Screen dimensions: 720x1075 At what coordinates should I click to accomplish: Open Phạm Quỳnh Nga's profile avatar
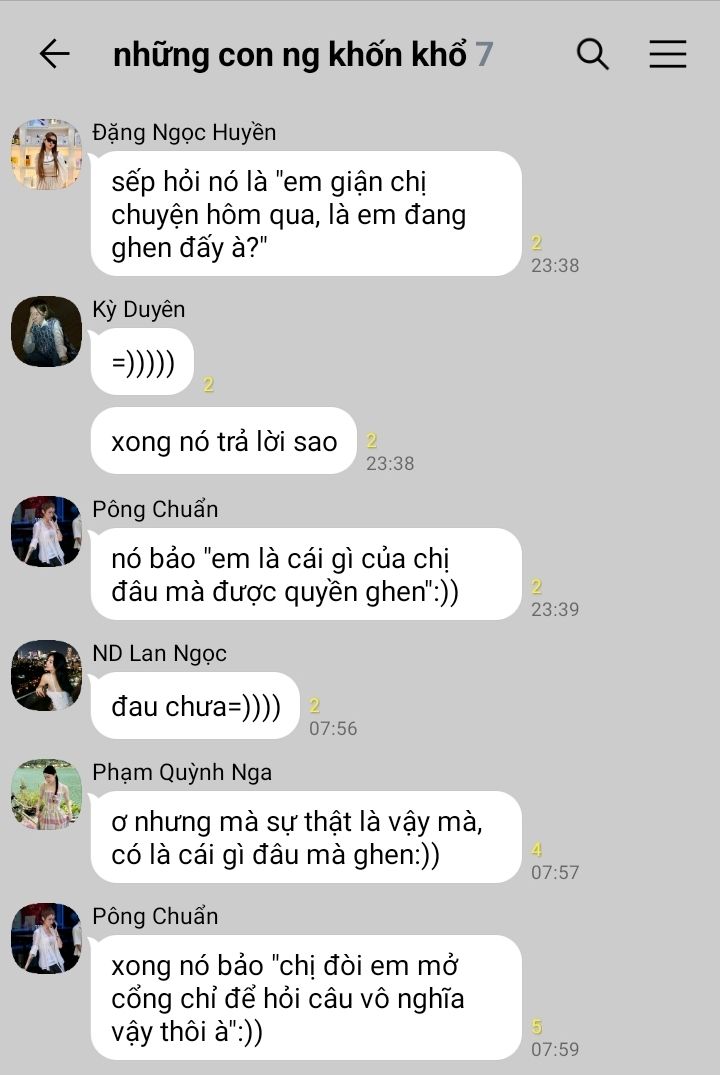(46, 794)
